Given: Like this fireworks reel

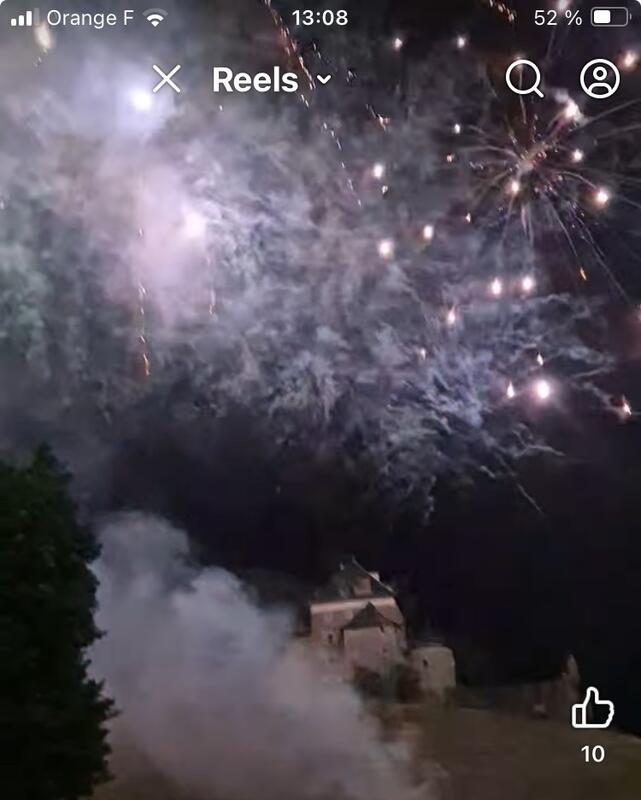Looking at the screenshot, I should pyautogui.click(x=592, y=708).
